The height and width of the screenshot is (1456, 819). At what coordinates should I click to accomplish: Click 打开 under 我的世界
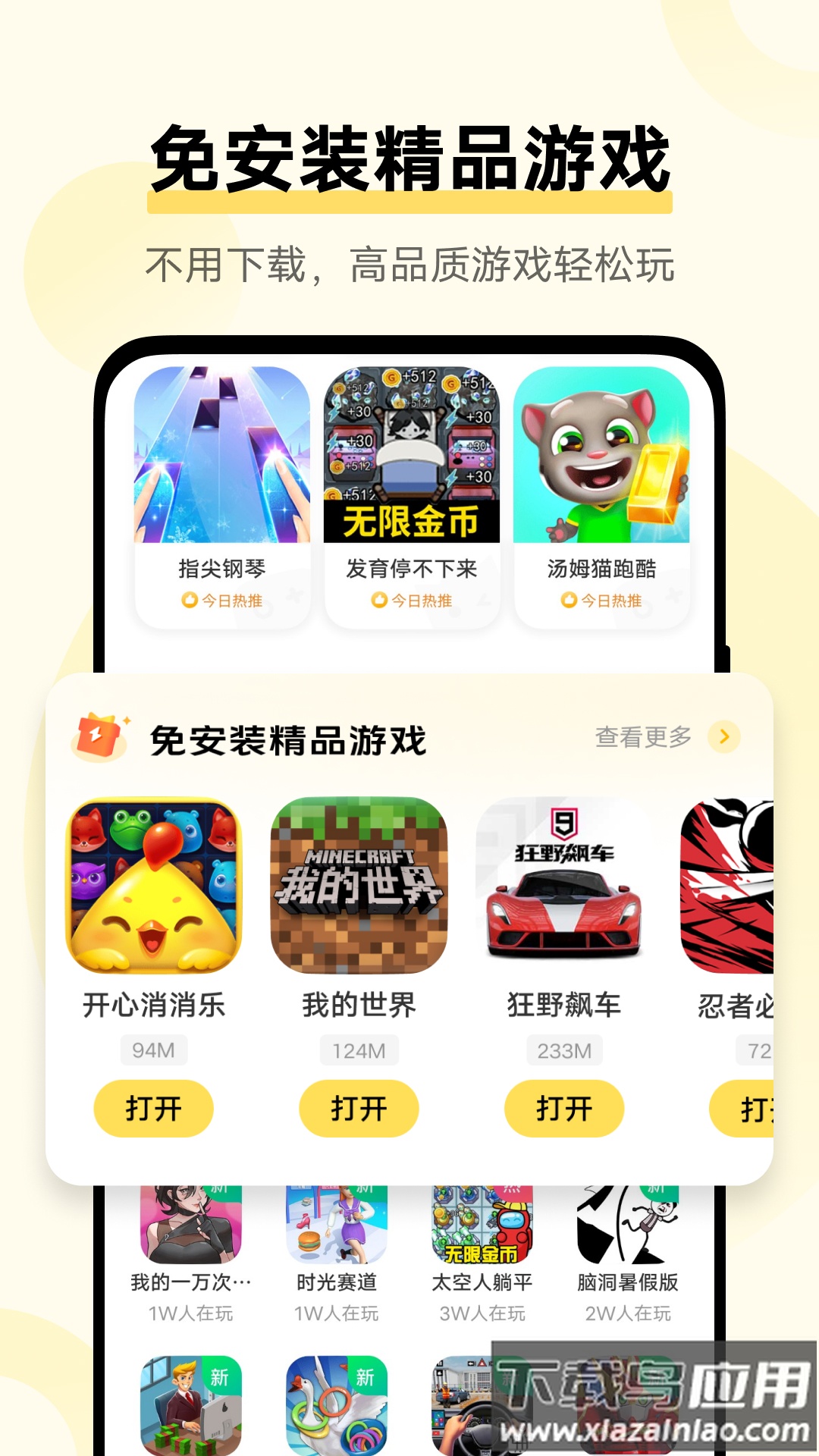pos(359,1109)
